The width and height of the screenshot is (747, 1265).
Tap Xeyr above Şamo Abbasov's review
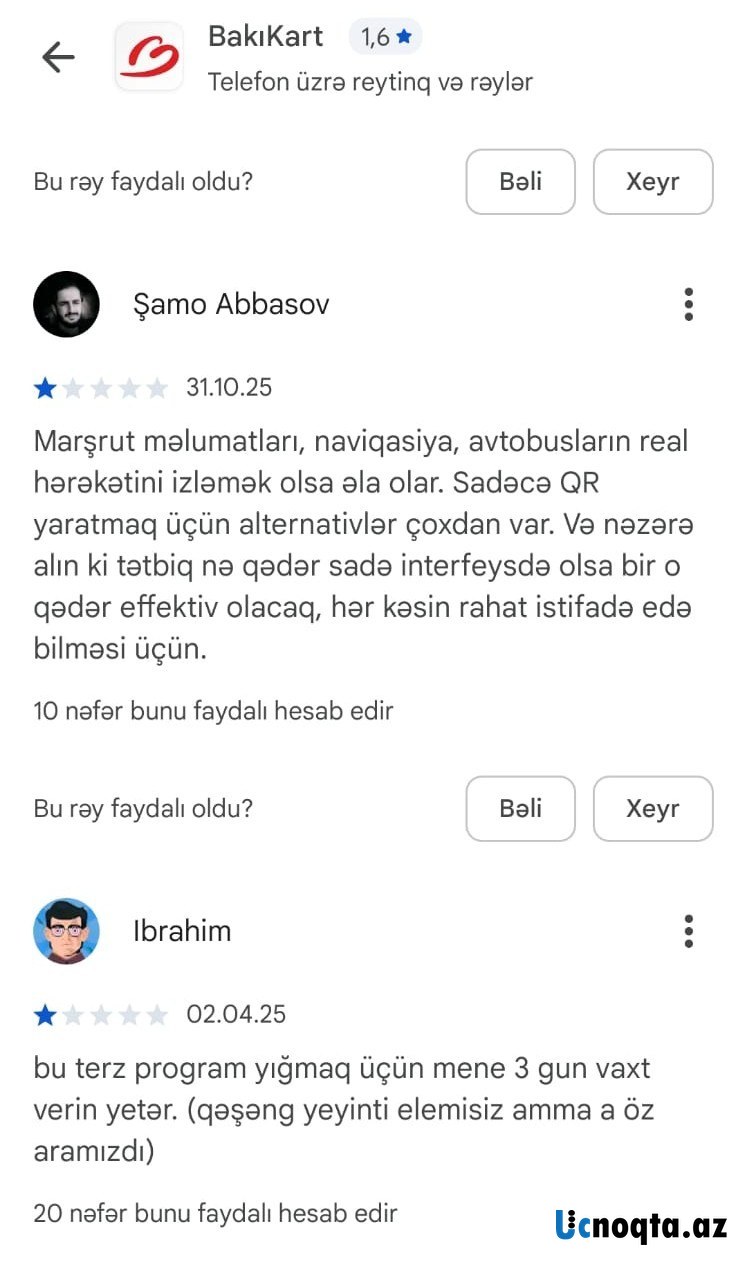pos(652,182)
